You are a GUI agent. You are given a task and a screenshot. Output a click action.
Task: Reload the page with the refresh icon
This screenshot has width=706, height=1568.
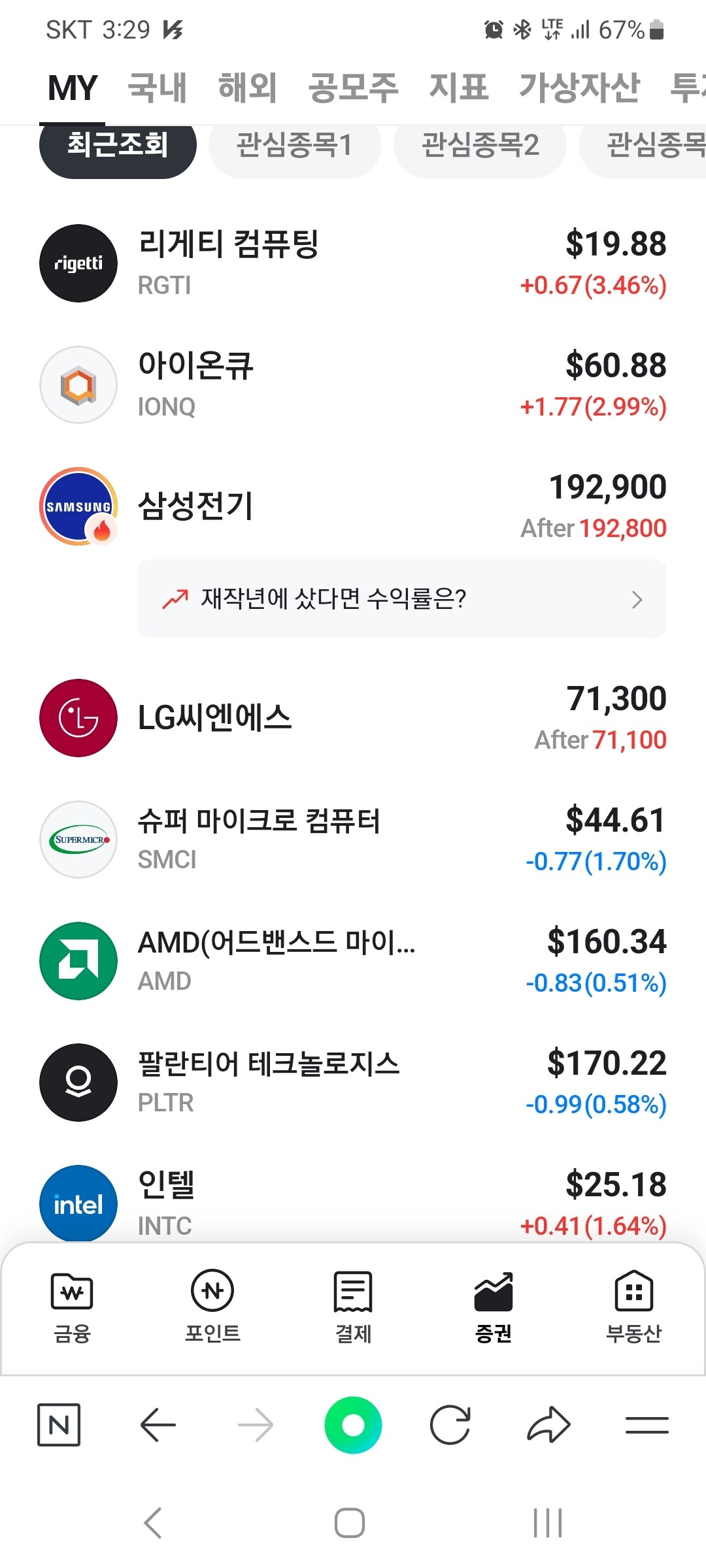[450, 1425]
